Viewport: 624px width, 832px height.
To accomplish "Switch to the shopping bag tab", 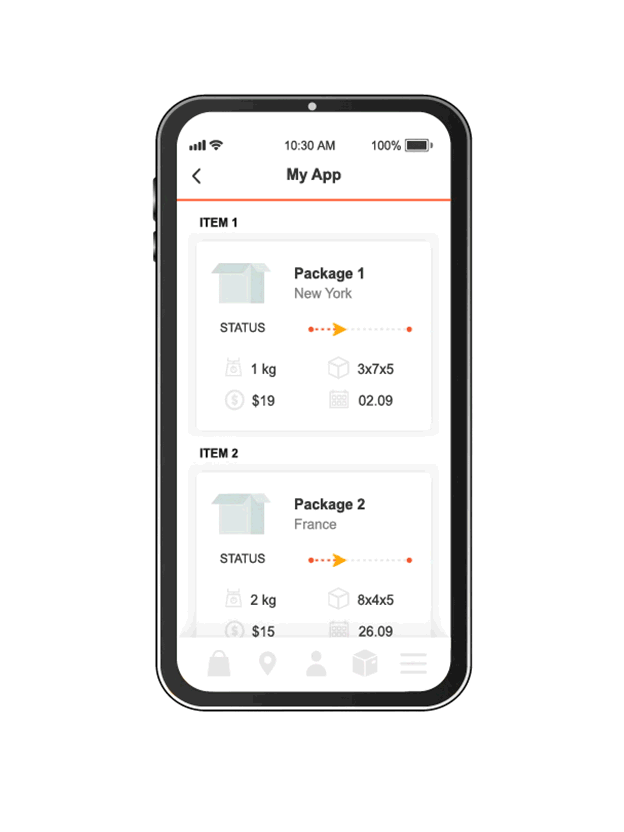I will pyautogui.click(x=218, y=663).
